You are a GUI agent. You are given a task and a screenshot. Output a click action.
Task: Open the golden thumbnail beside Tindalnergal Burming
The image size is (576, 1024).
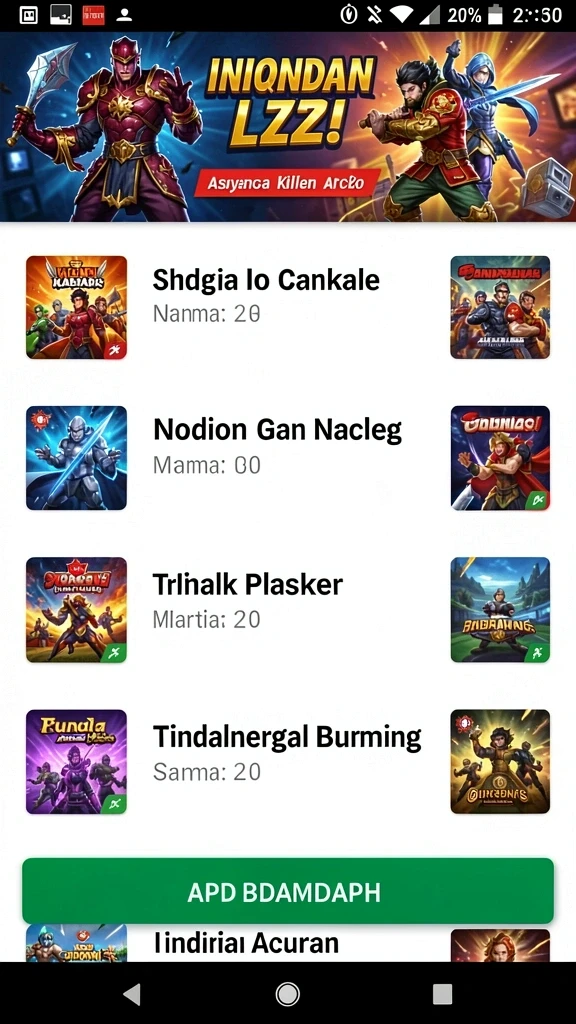[x=500, y=761]
